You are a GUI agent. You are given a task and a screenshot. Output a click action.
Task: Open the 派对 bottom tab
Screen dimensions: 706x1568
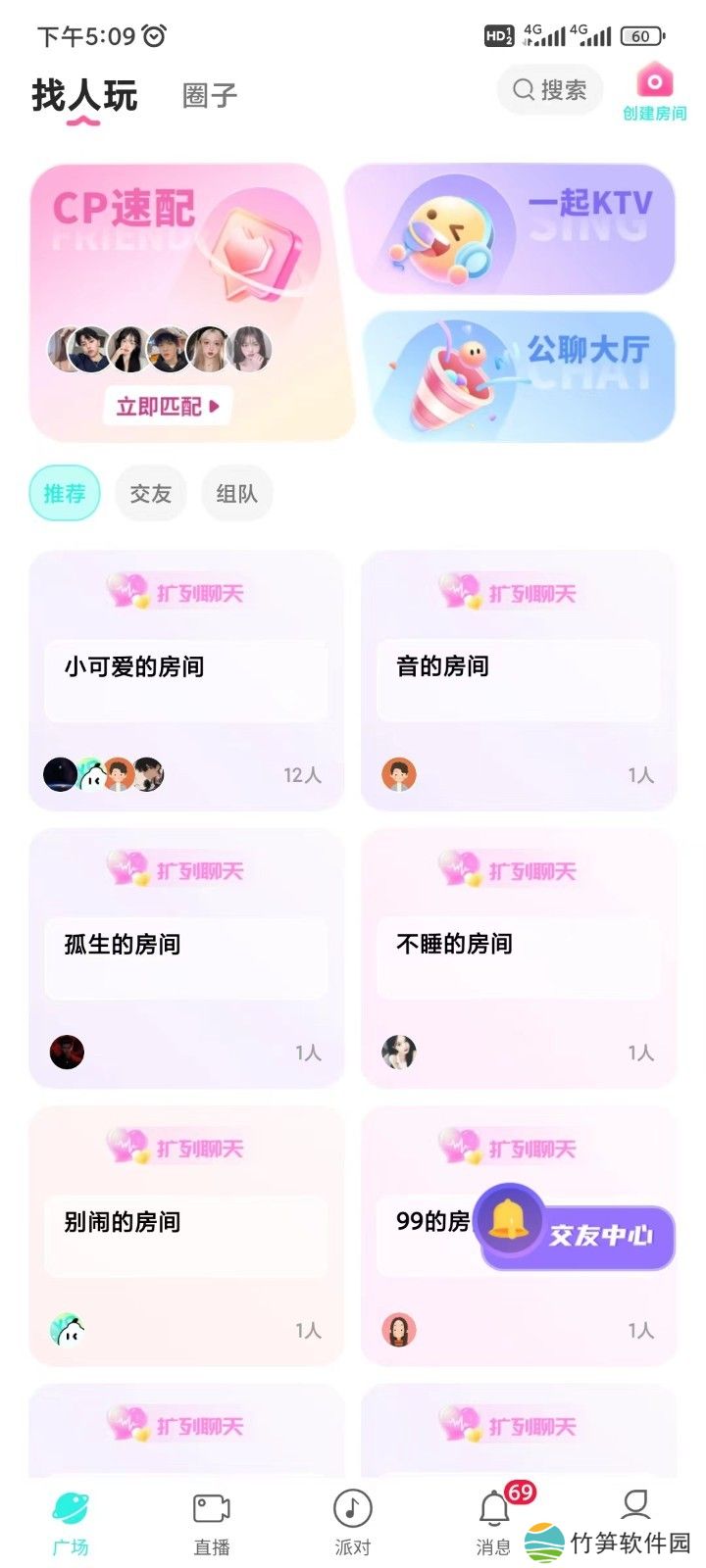tap(353, 1524)
